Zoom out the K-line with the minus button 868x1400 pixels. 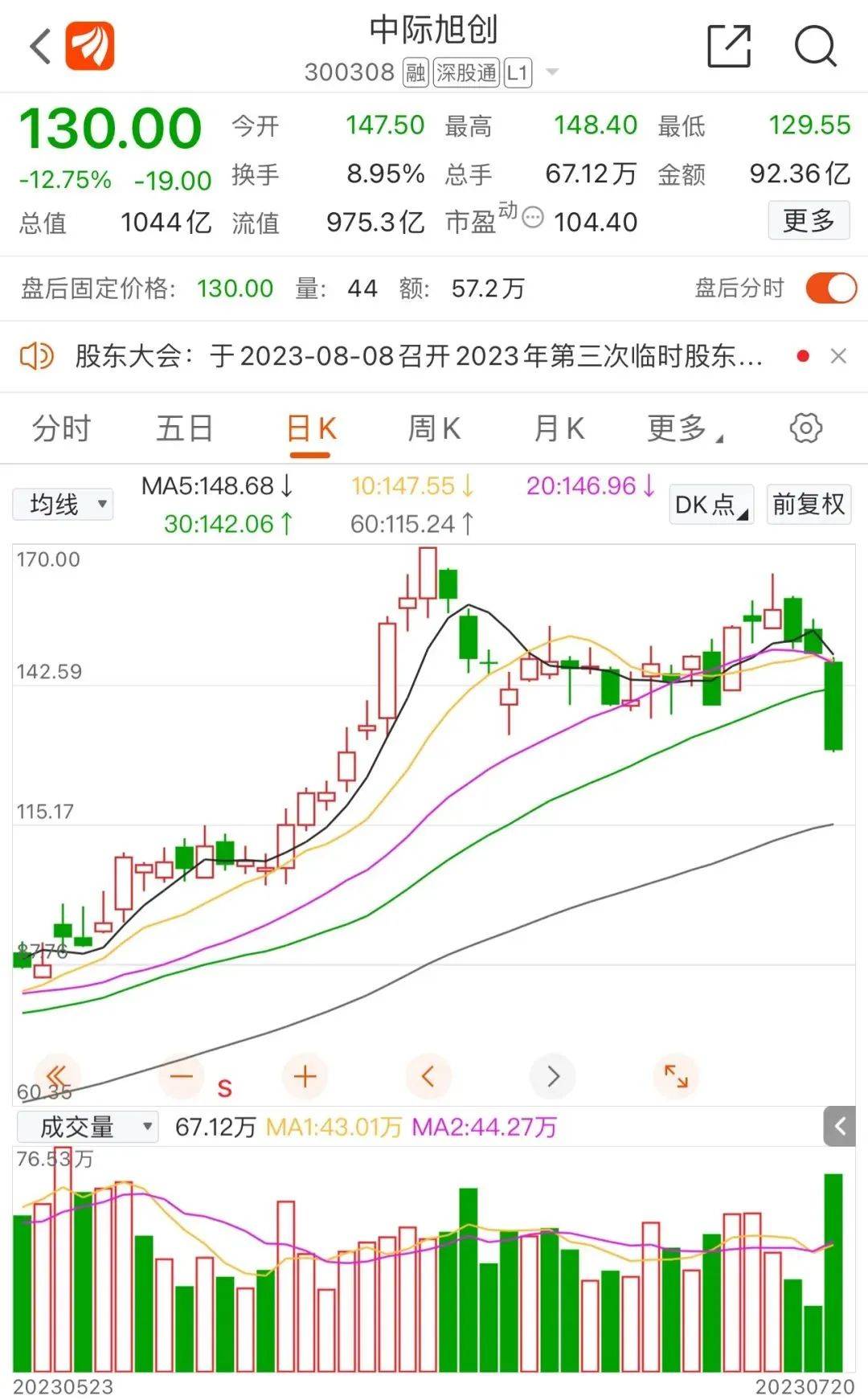[x=182, y=1076]
